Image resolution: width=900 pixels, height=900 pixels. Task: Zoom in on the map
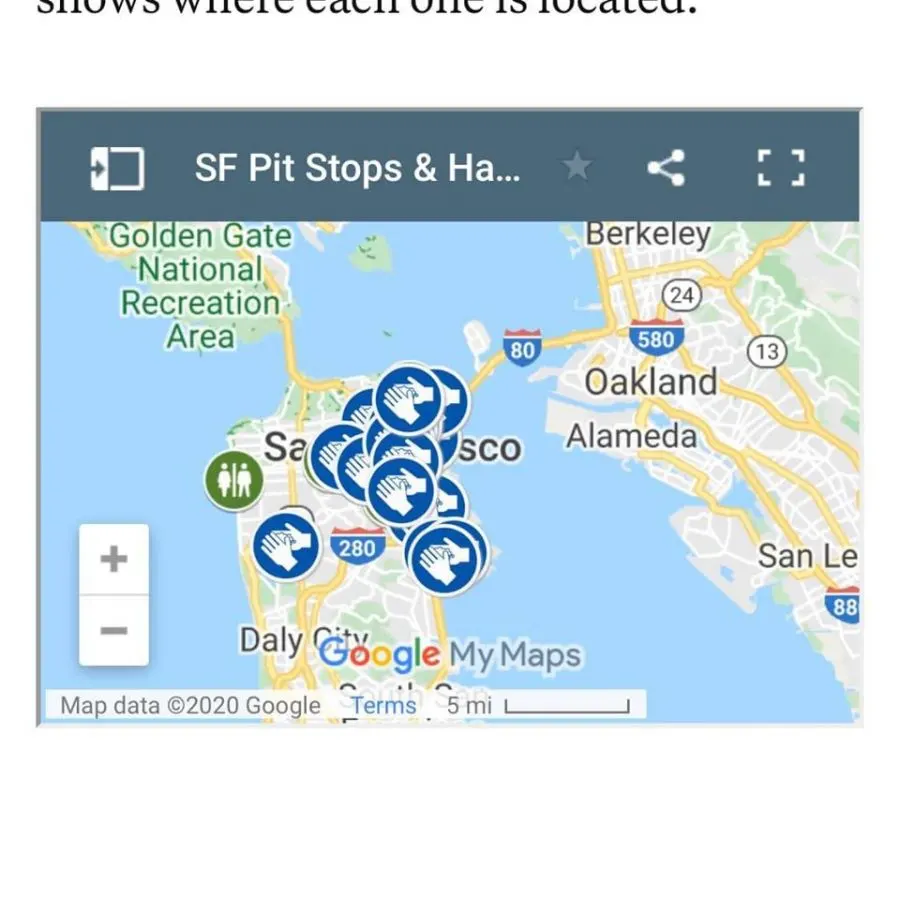point(114,559)
